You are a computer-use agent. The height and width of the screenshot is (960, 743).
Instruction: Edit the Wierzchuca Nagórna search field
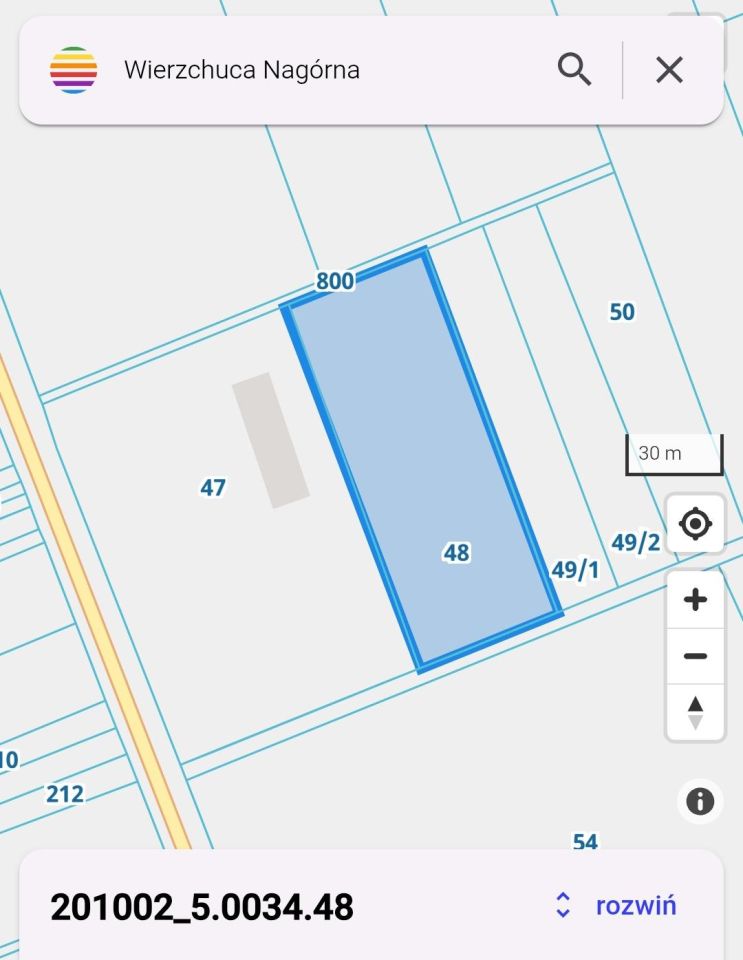[x=320, y=70]
